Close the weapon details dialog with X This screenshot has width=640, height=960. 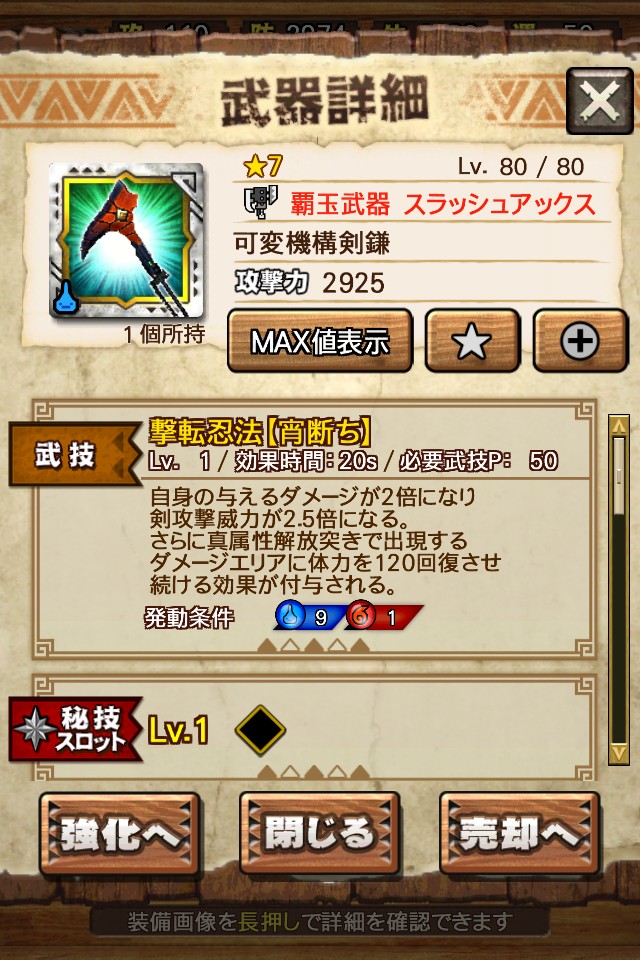pyautogui.click(x=600, y=101)
